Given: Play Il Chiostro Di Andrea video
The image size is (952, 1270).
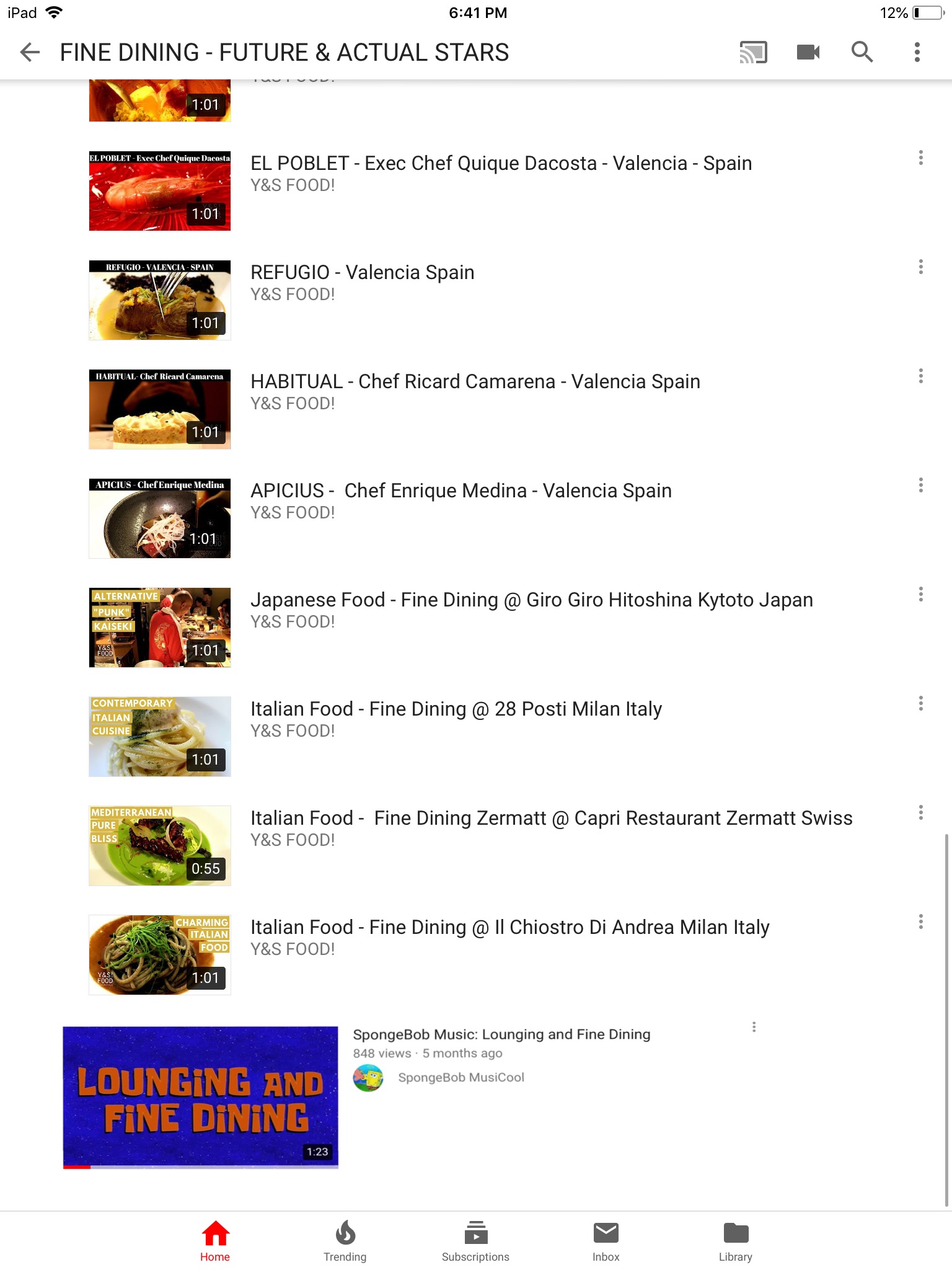Looking at the screenshot, I should [x=160, y=955].
